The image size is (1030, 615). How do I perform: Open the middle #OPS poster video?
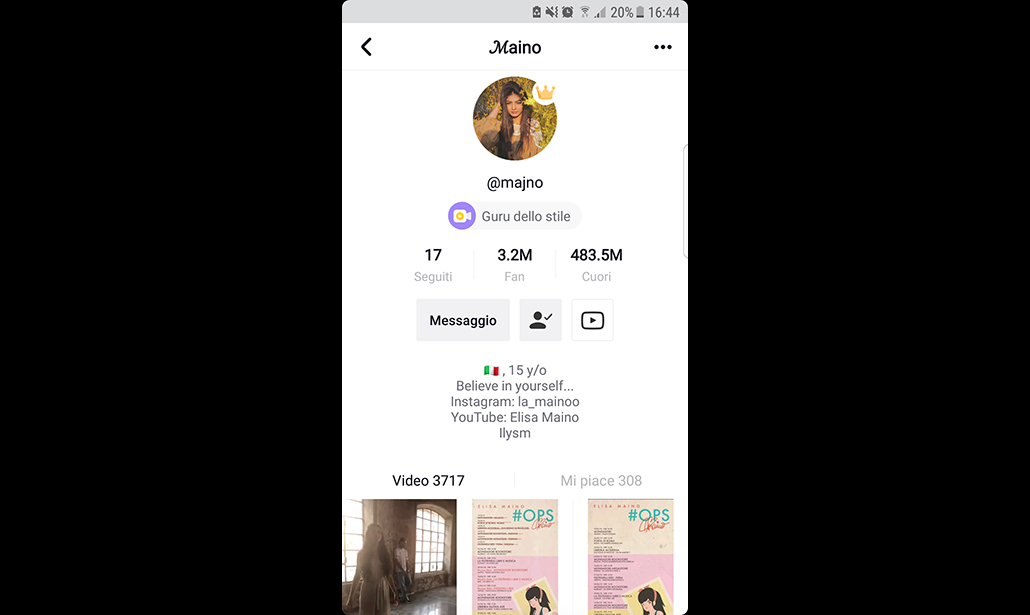coord(514,556)
